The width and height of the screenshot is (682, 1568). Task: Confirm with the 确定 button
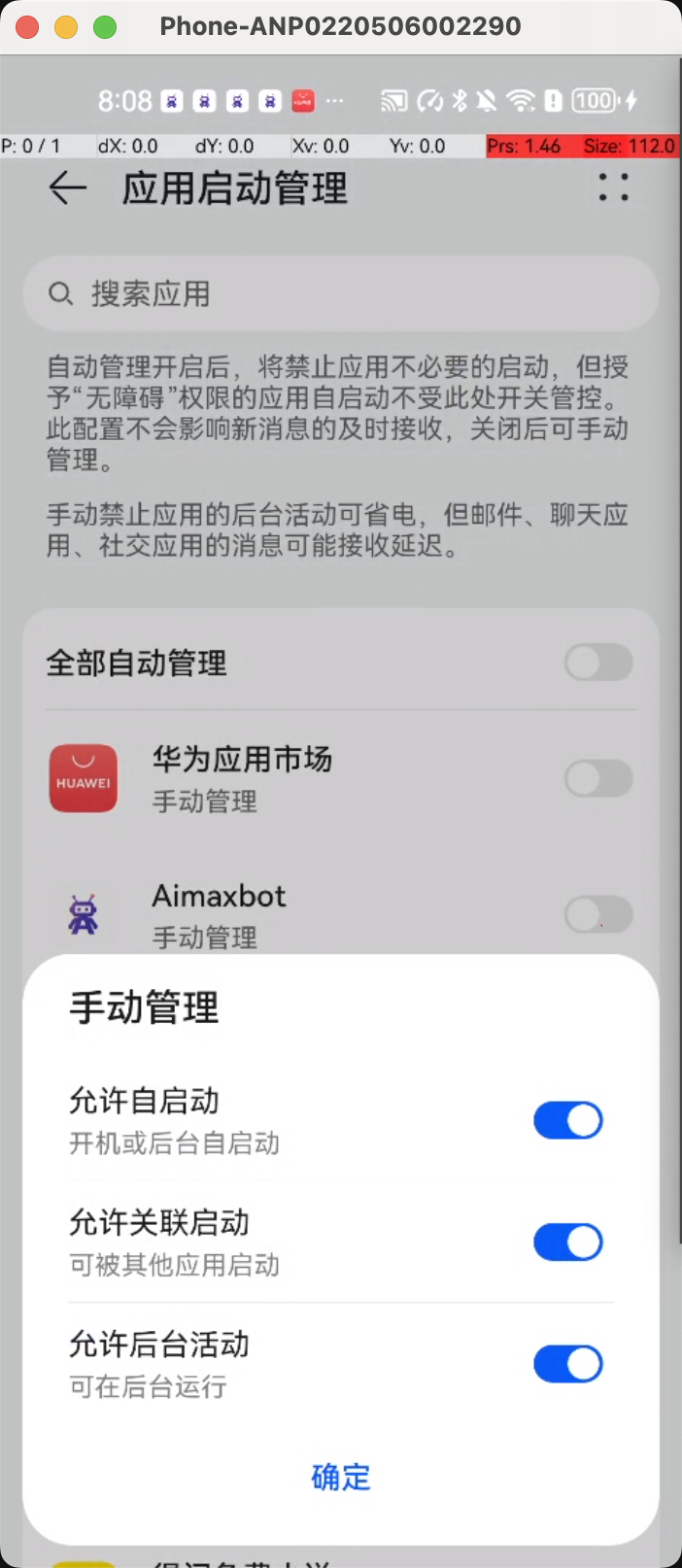coord(341,1477)
